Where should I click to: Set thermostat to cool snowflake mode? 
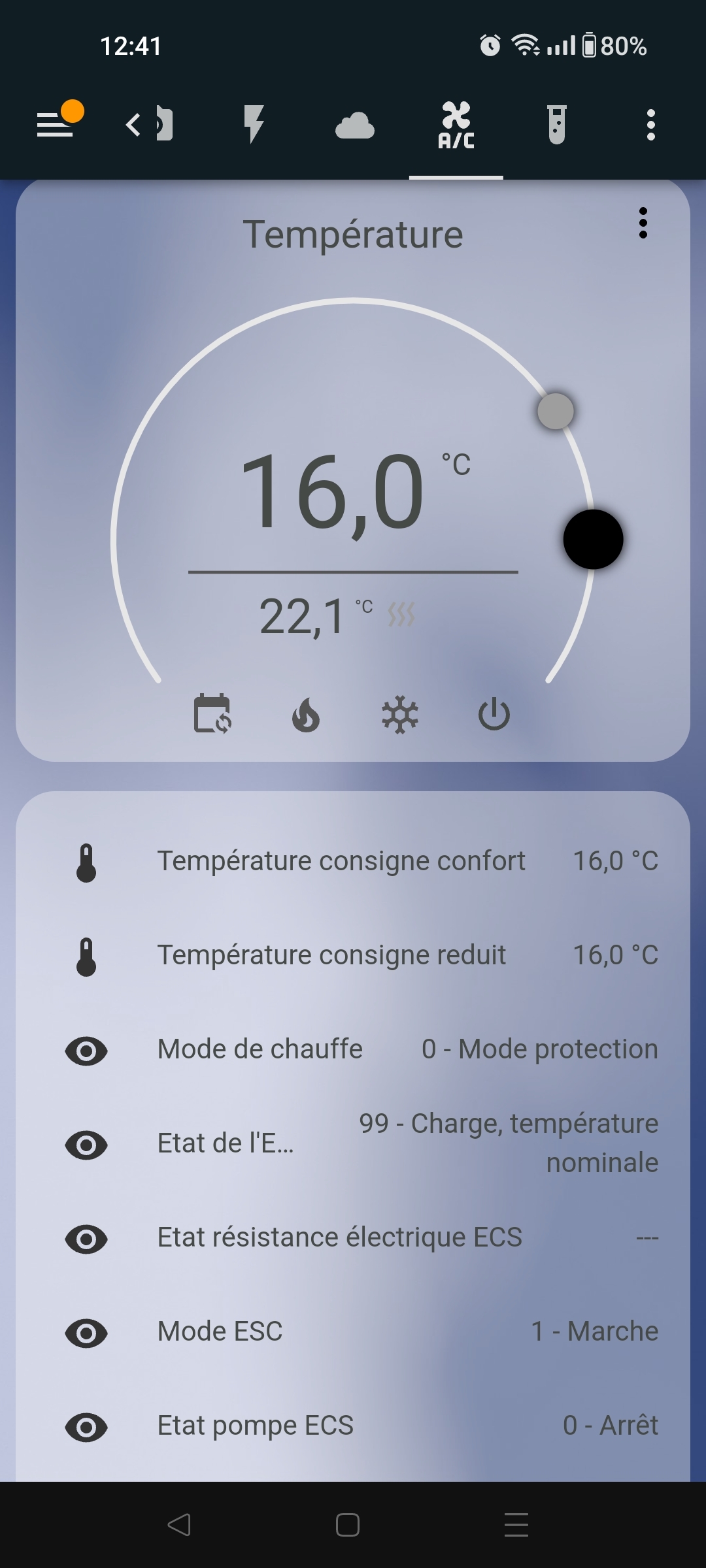click(x=400, y=714)
